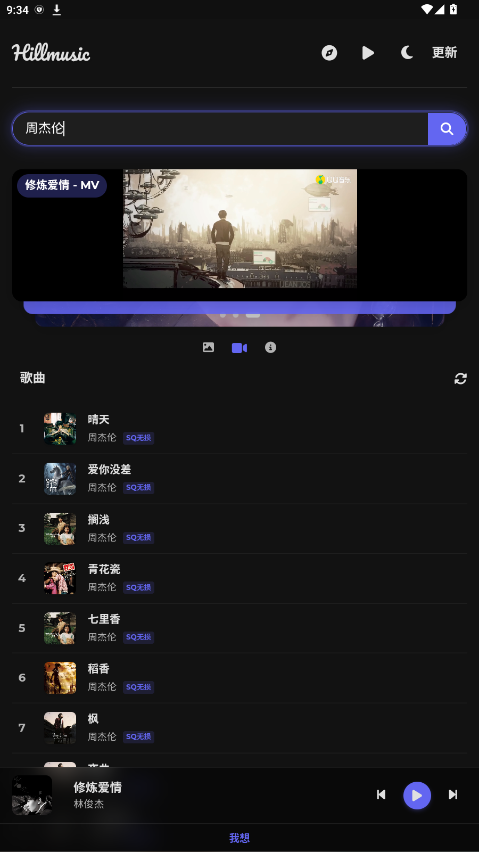The width and height of the screenshot is (479, 852).
Task: Select the song 搁浅
Action: pos(240,529)
